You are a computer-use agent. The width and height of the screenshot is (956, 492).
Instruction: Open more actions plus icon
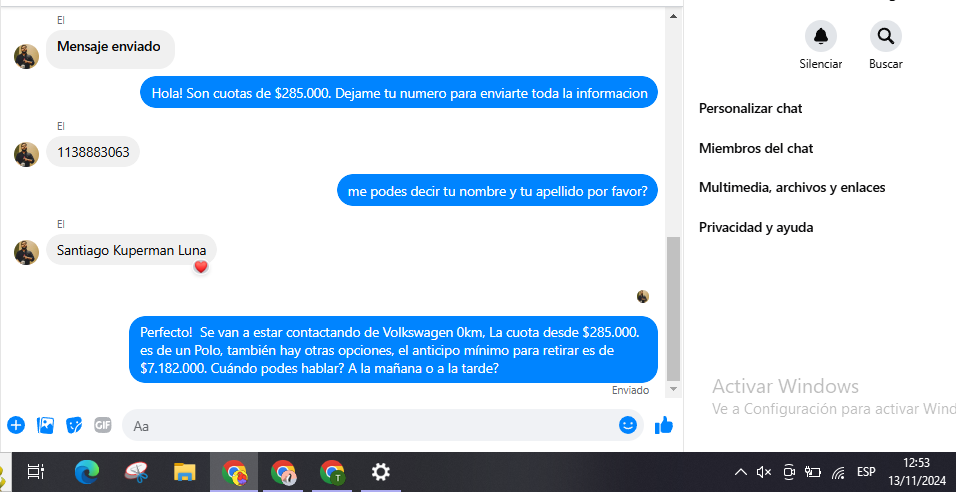click(16, 425)
